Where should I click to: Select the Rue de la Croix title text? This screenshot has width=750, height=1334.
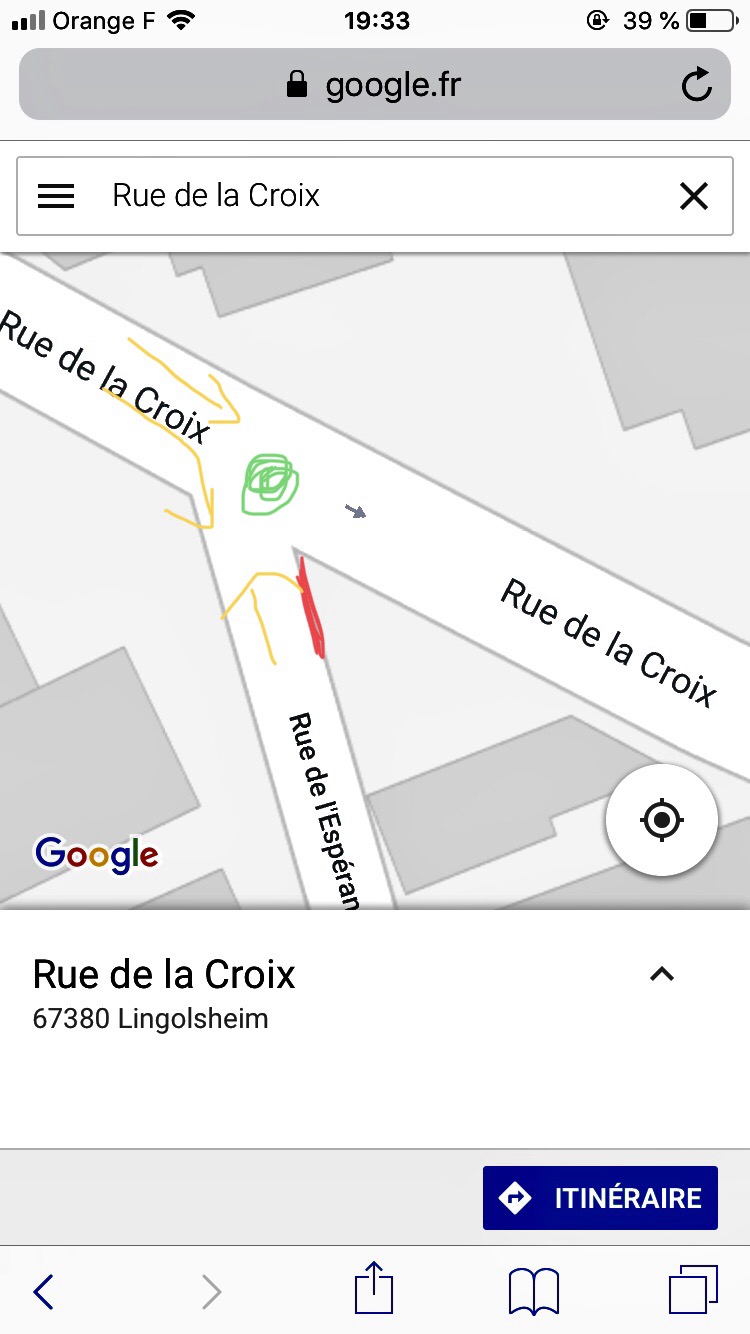[x=165, y=974]
